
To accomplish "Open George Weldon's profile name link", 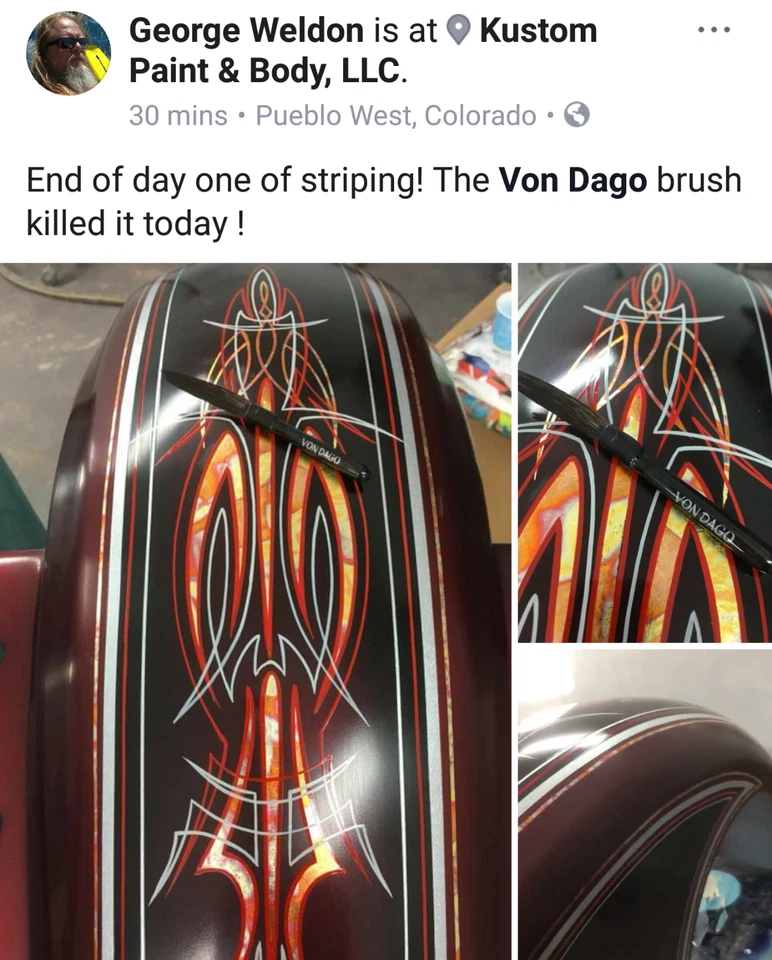I will coord(246,31).
